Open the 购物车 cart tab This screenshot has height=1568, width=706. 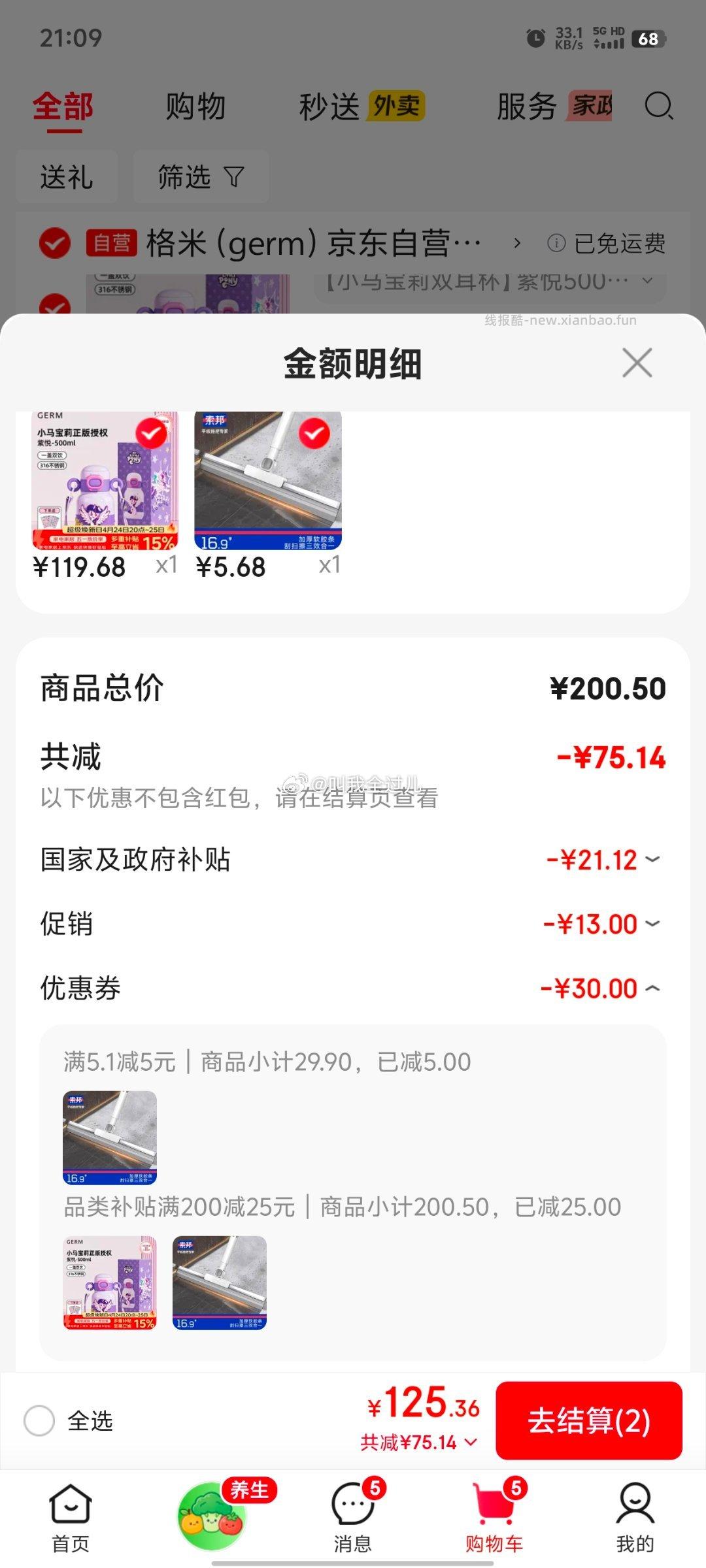pos(494,1518)
